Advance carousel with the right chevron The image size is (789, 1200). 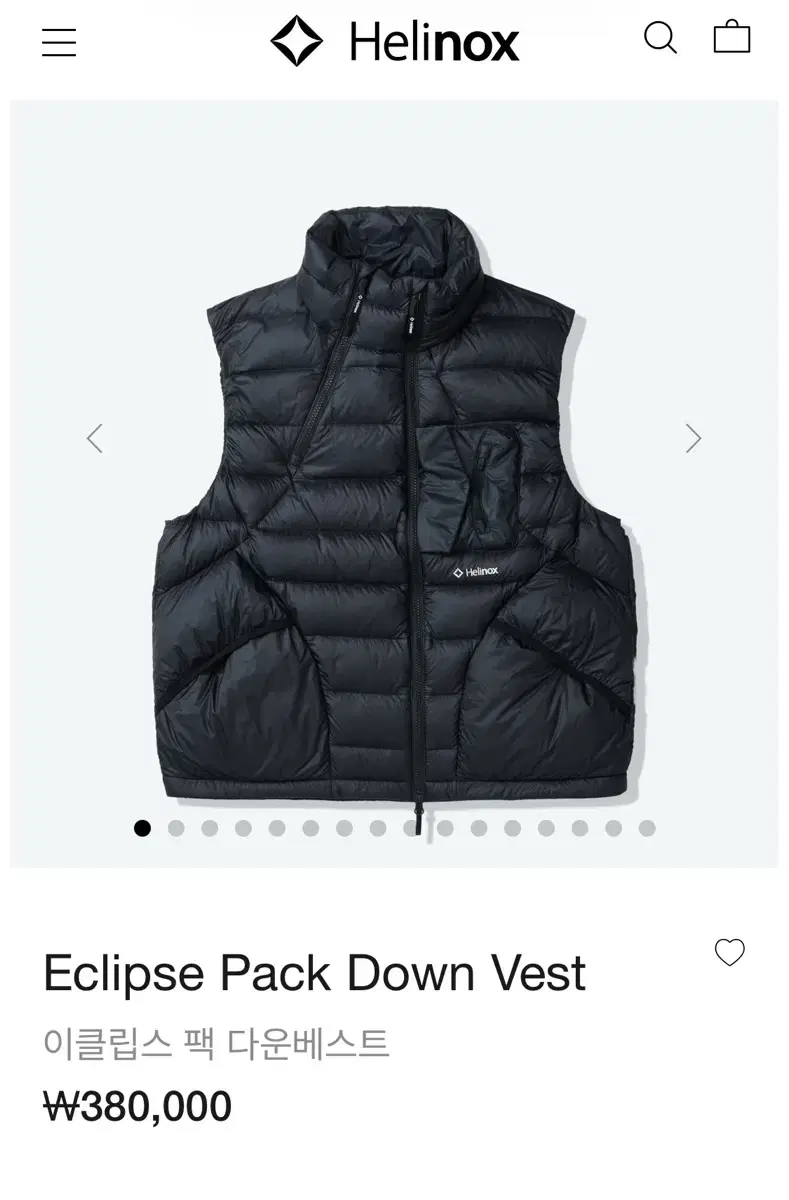pyautogui.click(x=694, y=438)
